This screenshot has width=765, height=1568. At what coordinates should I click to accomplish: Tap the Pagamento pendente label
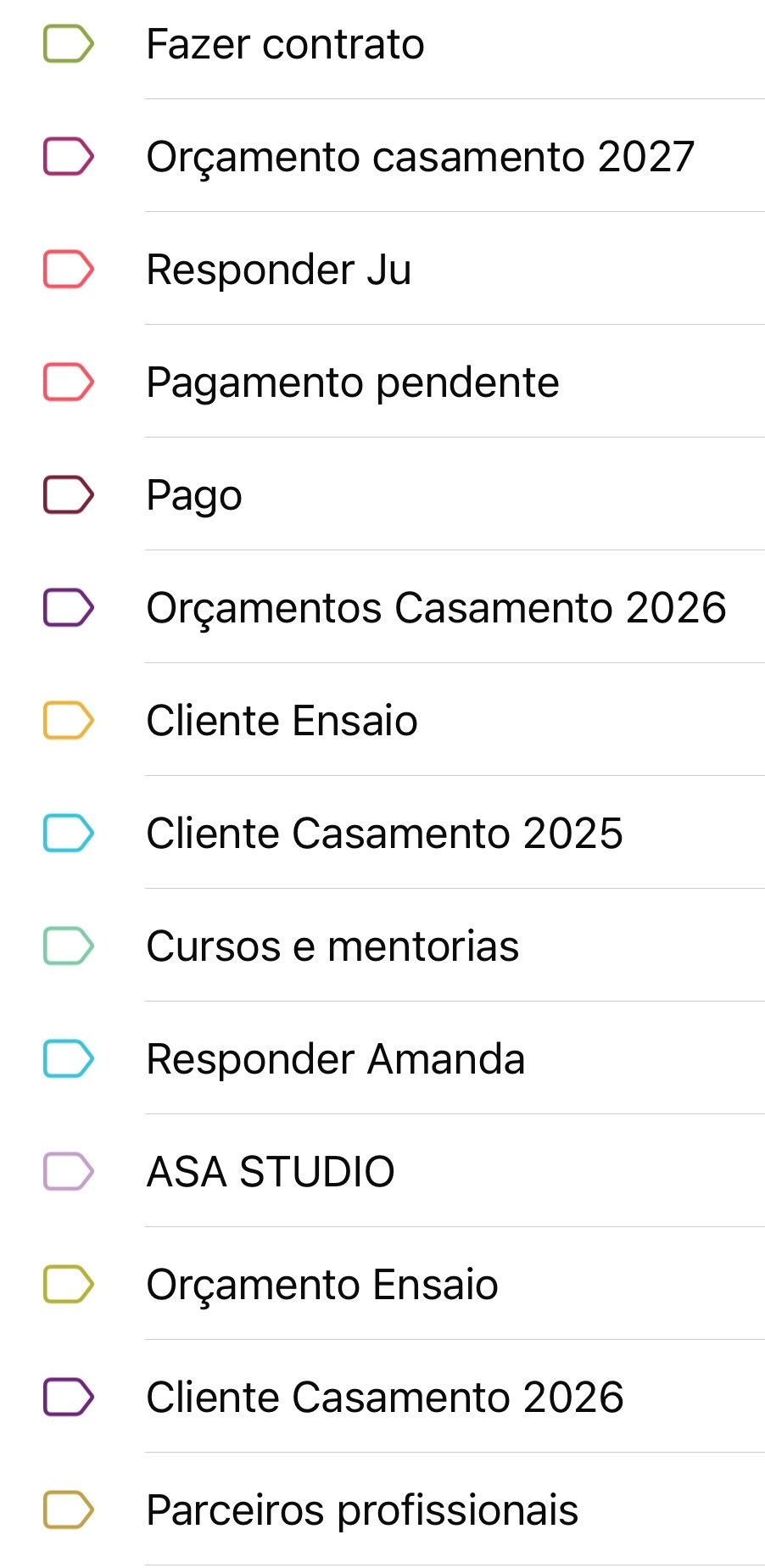[x=352, y=382]
